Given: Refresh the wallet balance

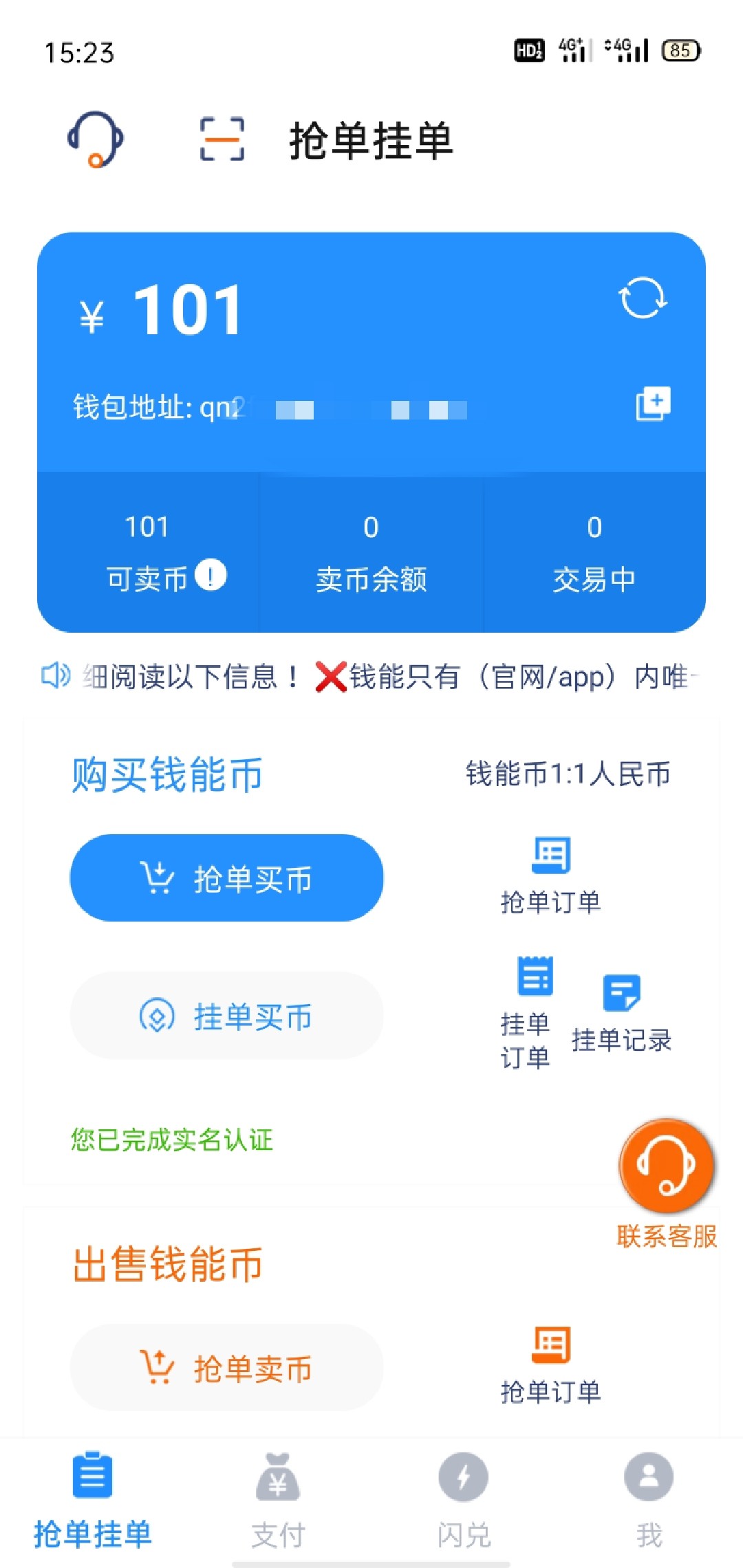Looking at the screenshot, I should (642, 298).
